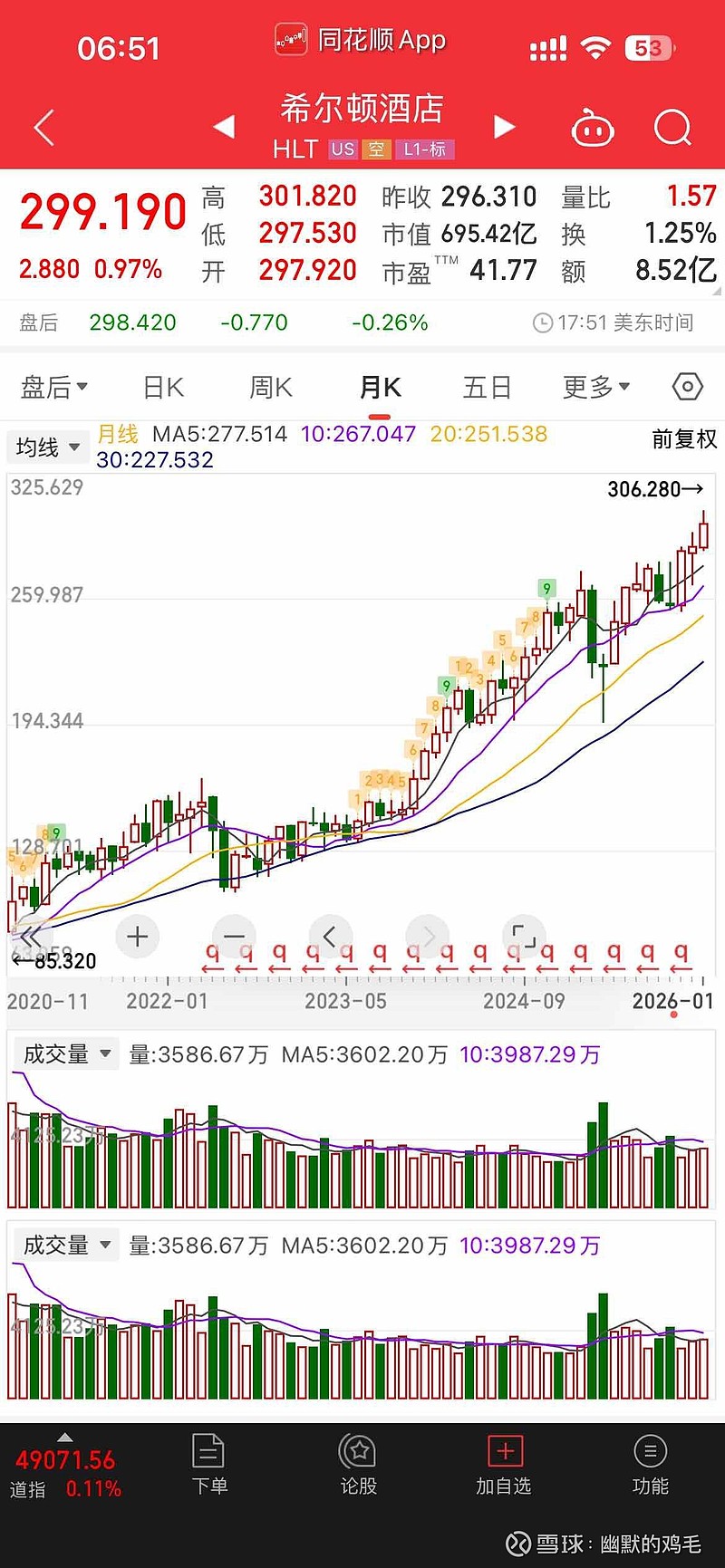Open the robot assistant icon
The width and height of the screenshot is (725, 1568).
click(594, 128)
